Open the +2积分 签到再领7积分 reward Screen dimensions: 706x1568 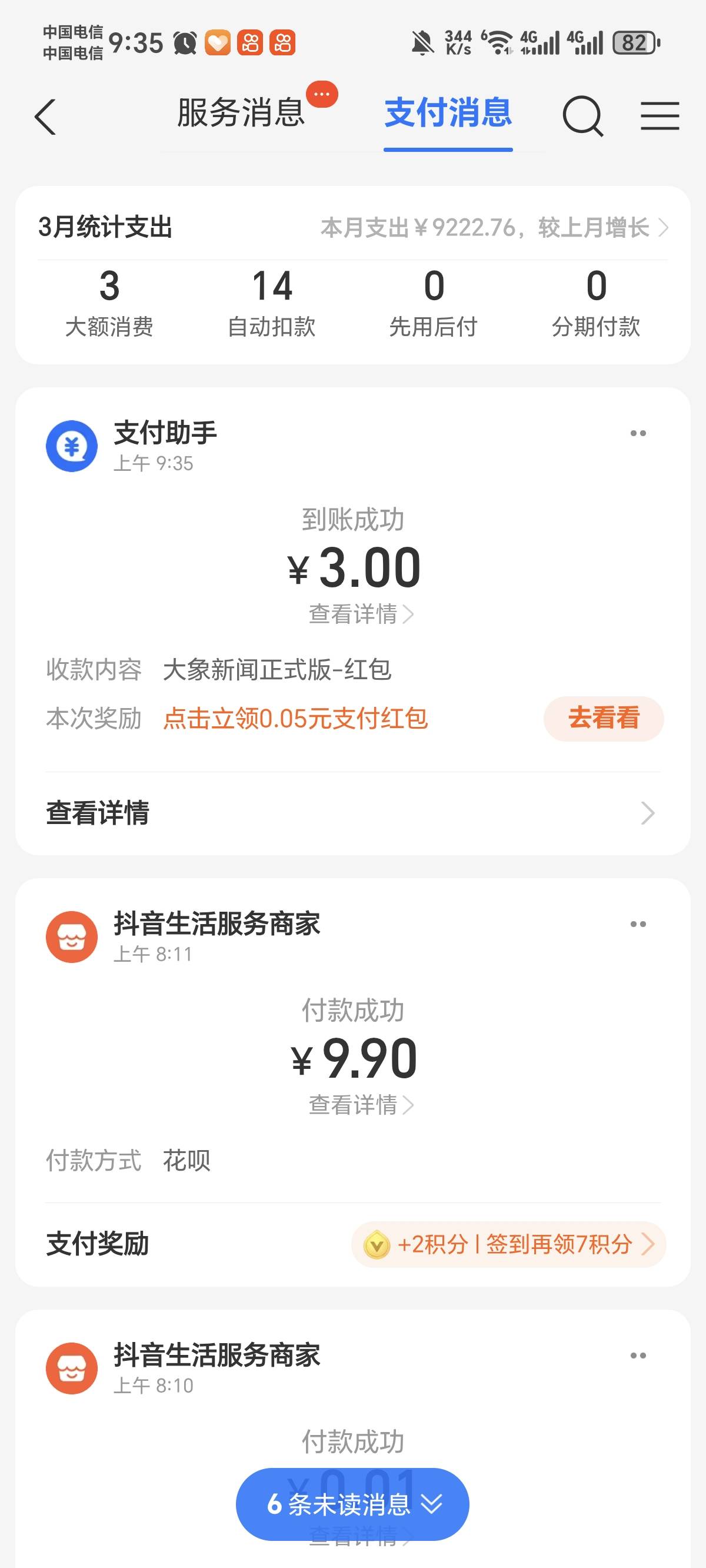tap(509, 1244)
